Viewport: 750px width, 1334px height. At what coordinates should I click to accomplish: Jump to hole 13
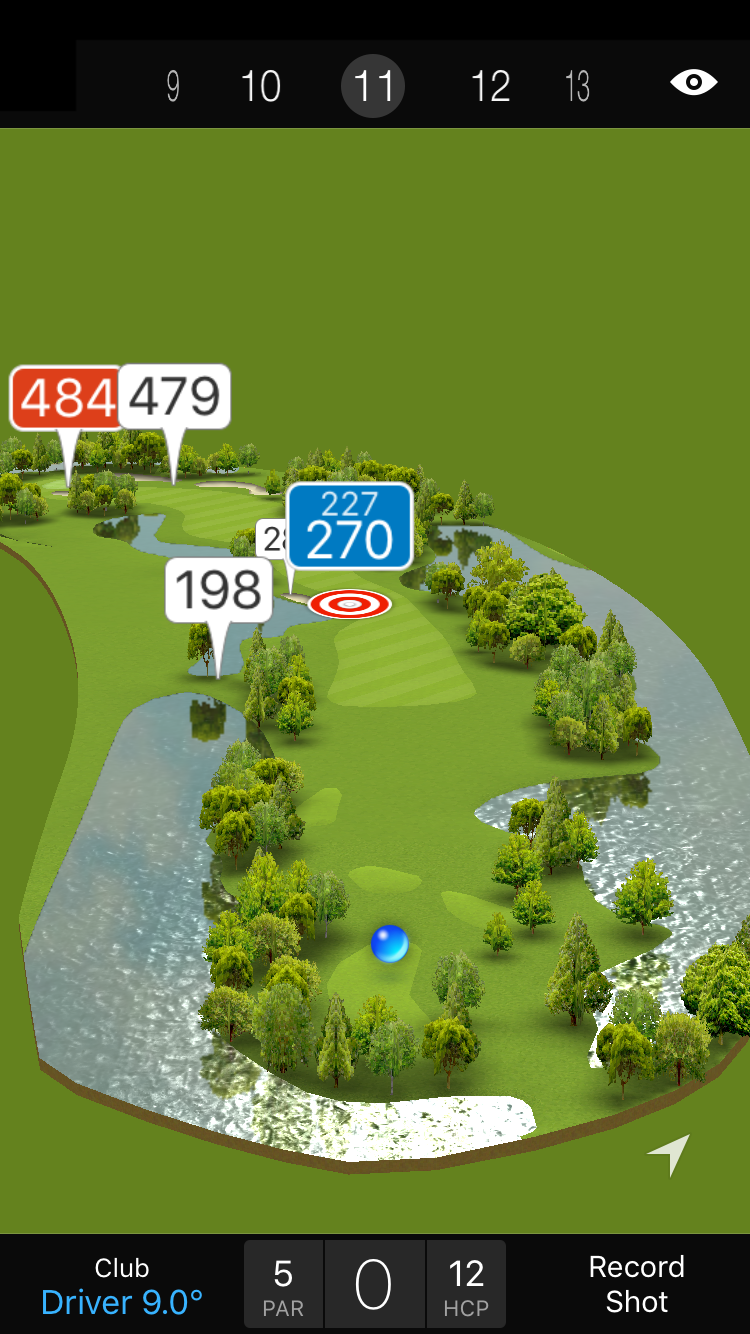(x=577, y=87)
